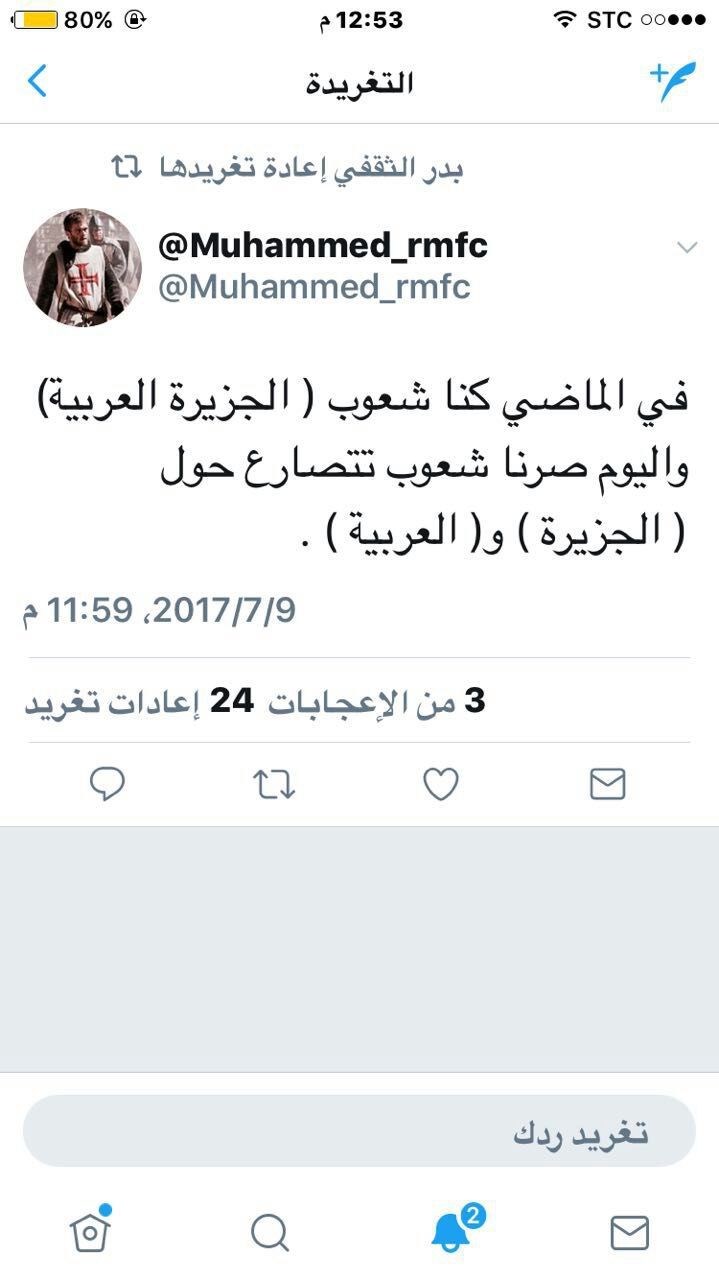Open @Muhammed_rmfc profile picture
Screen dimensions: 719x1280
[x=82, y=267]
